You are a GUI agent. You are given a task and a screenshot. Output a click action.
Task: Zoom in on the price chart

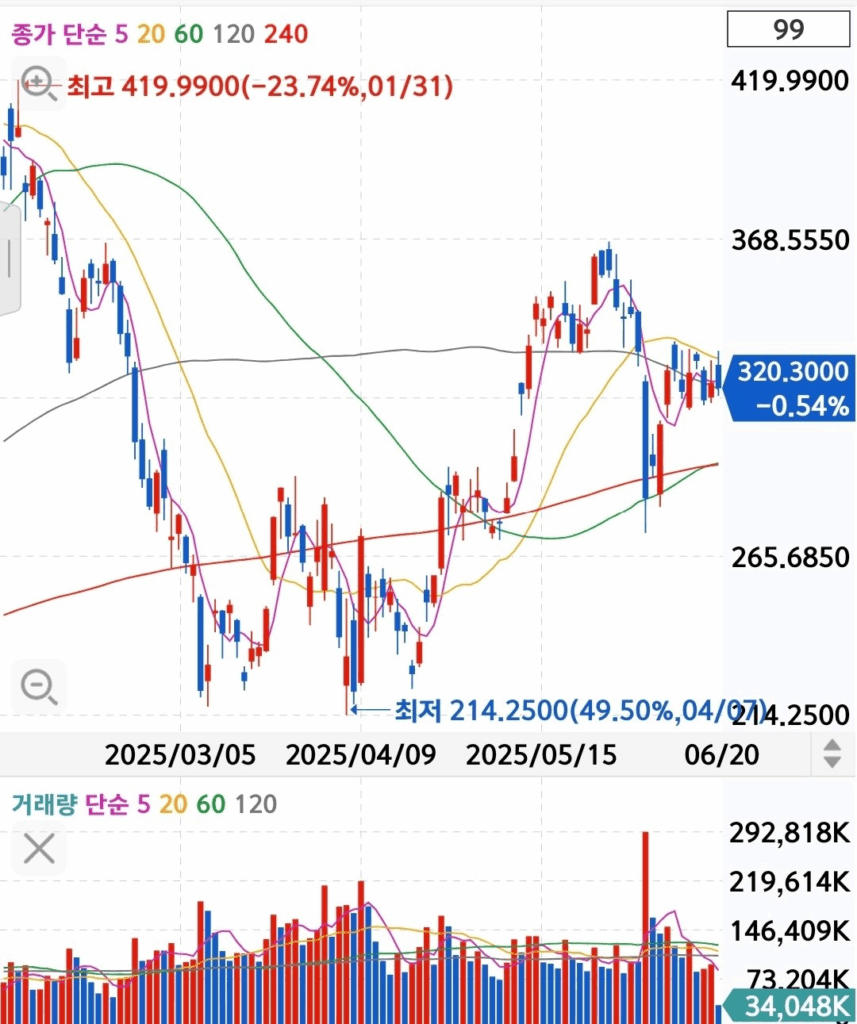point(38,83)
